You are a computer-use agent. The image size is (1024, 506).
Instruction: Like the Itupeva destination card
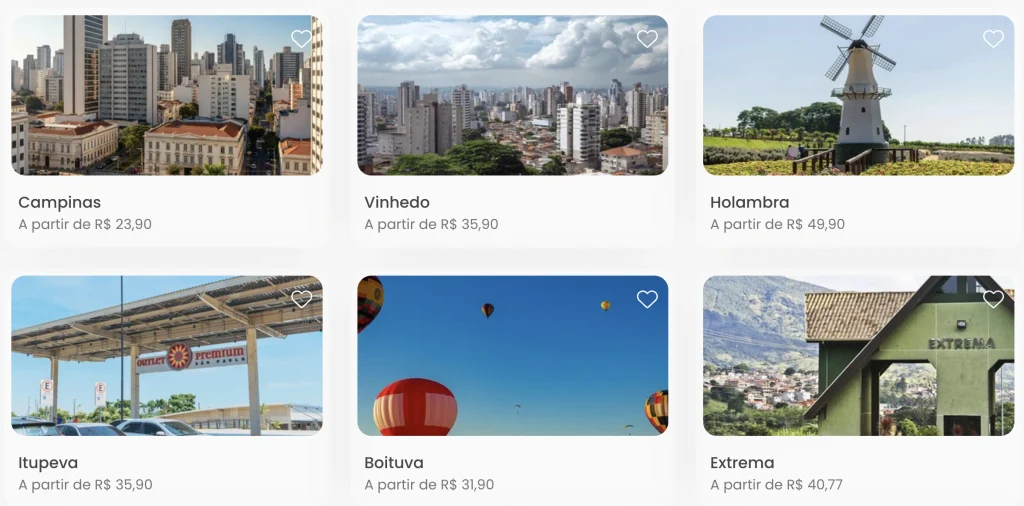(301, 300)
